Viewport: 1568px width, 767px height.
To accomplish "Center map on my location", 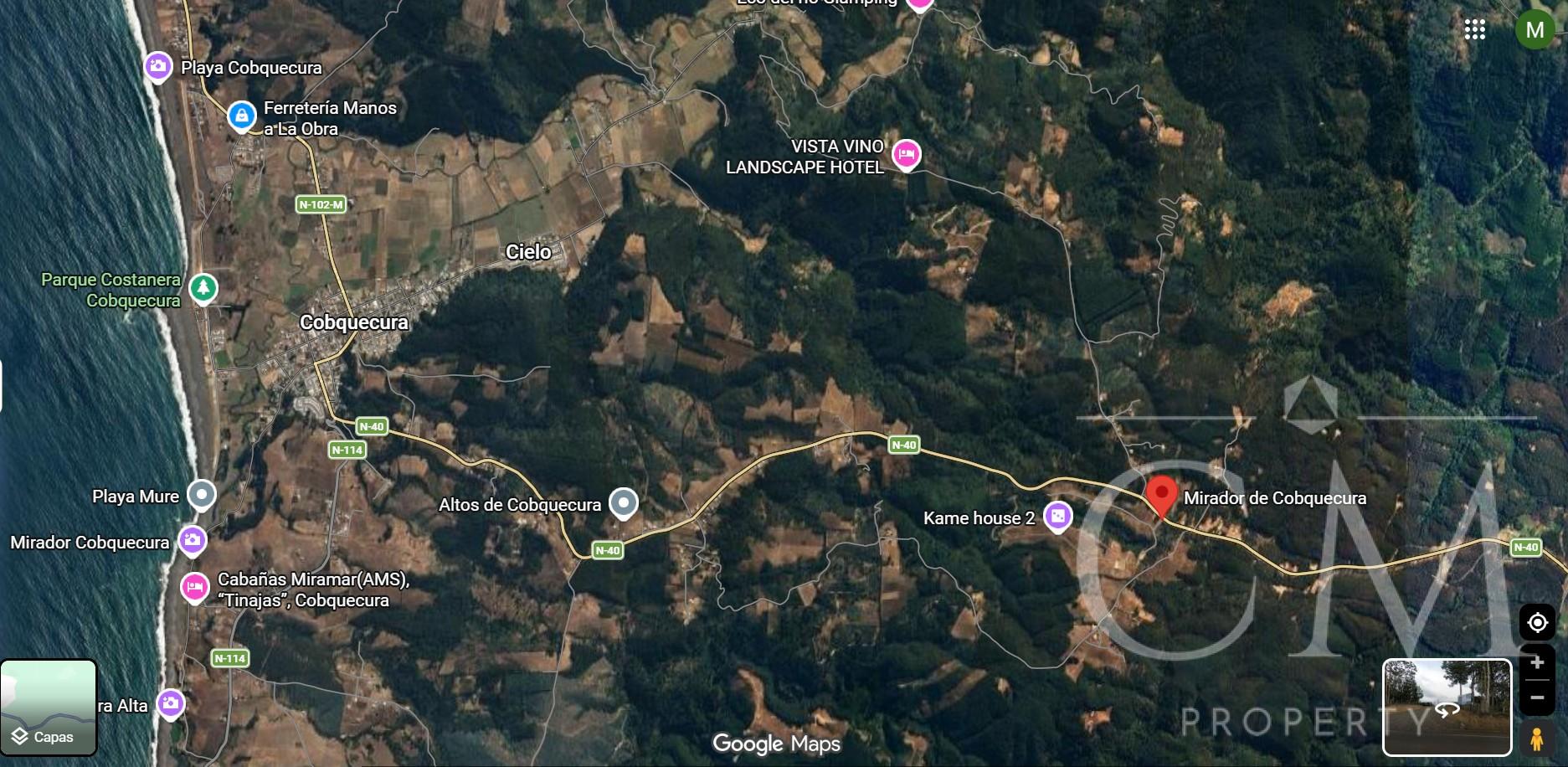I will (1537, 623).
